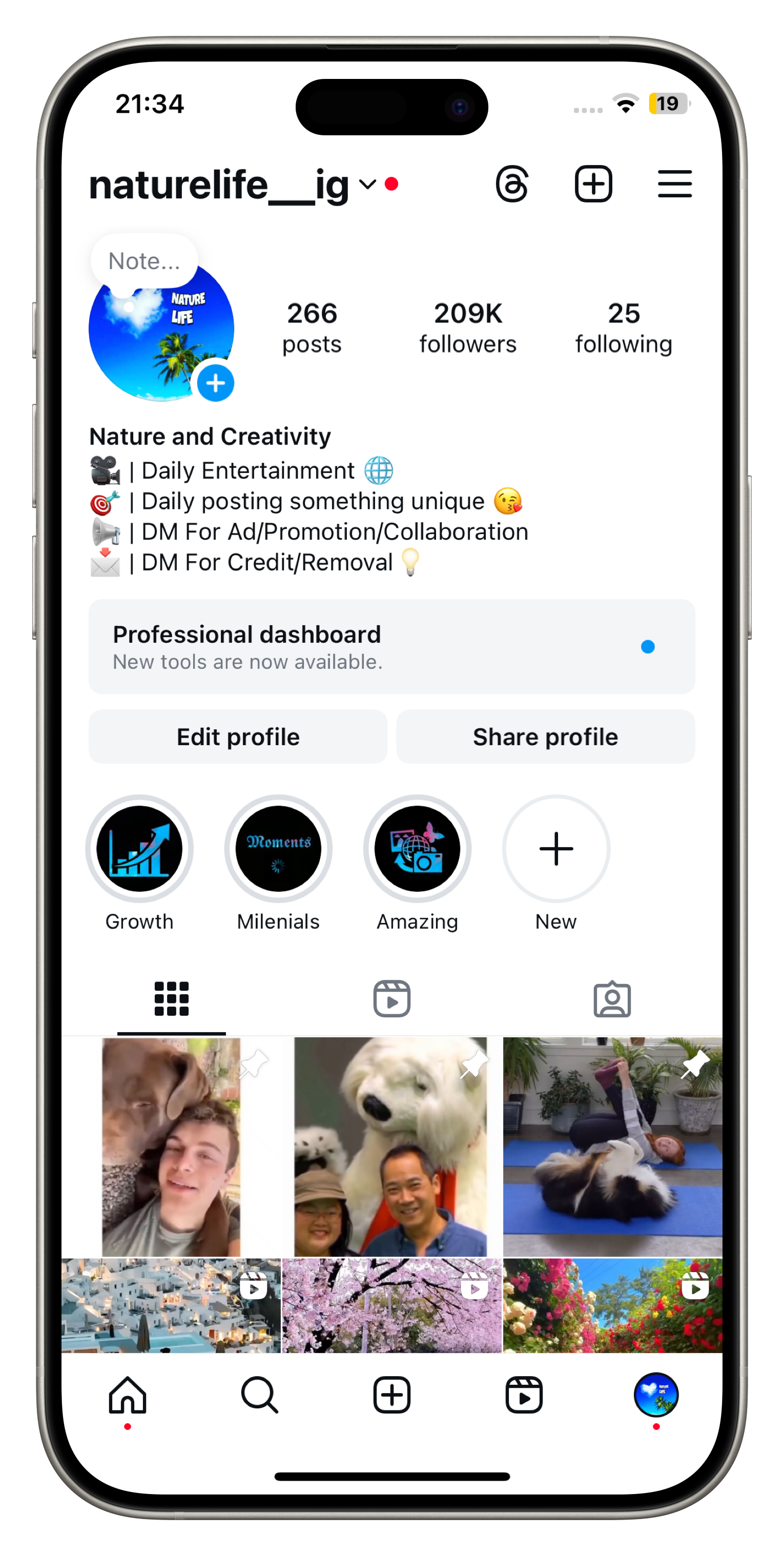Add a story via profile picture plus badge

[216, 383]
